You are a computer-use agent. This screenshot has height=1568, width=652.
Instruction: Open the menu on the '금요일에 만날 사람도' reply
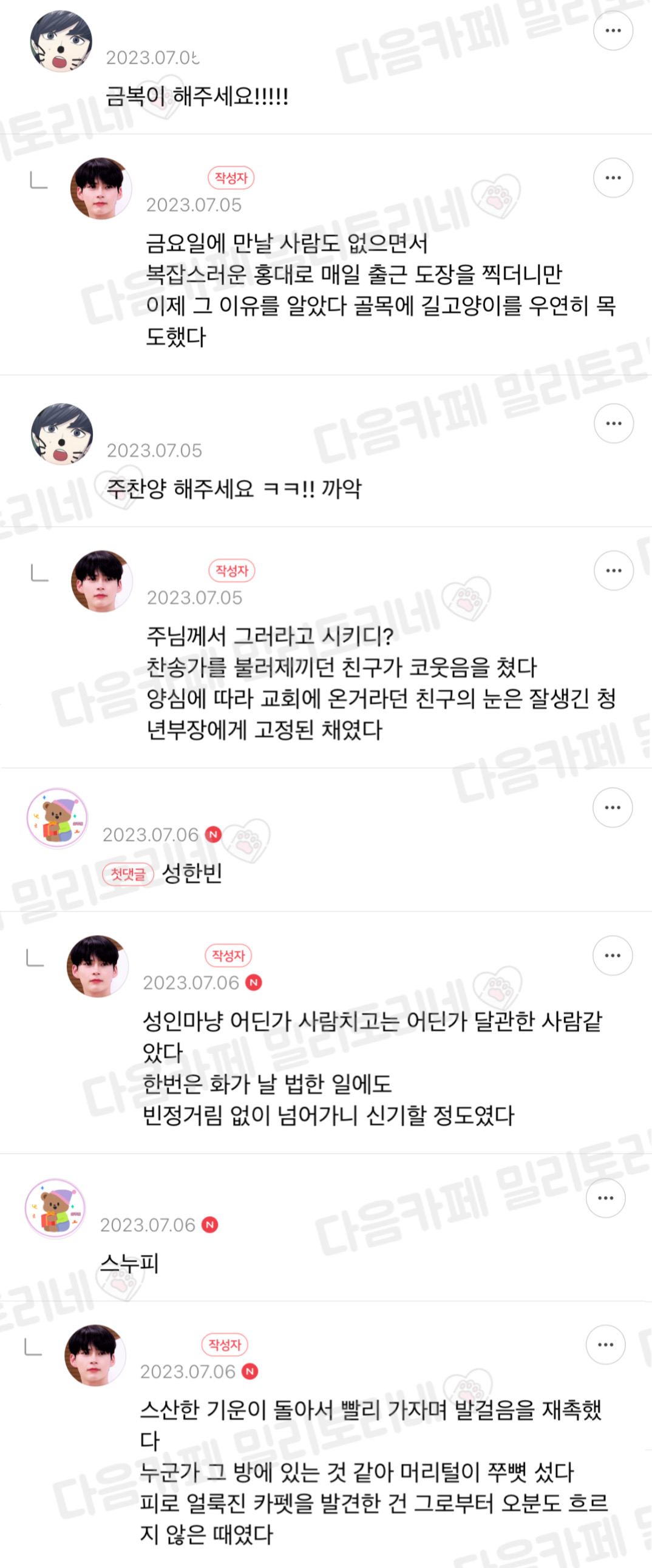tap(613, 178)
